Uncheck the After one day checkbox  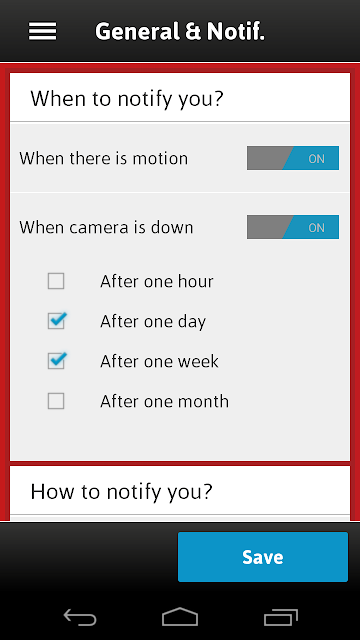tap(56, 321)
